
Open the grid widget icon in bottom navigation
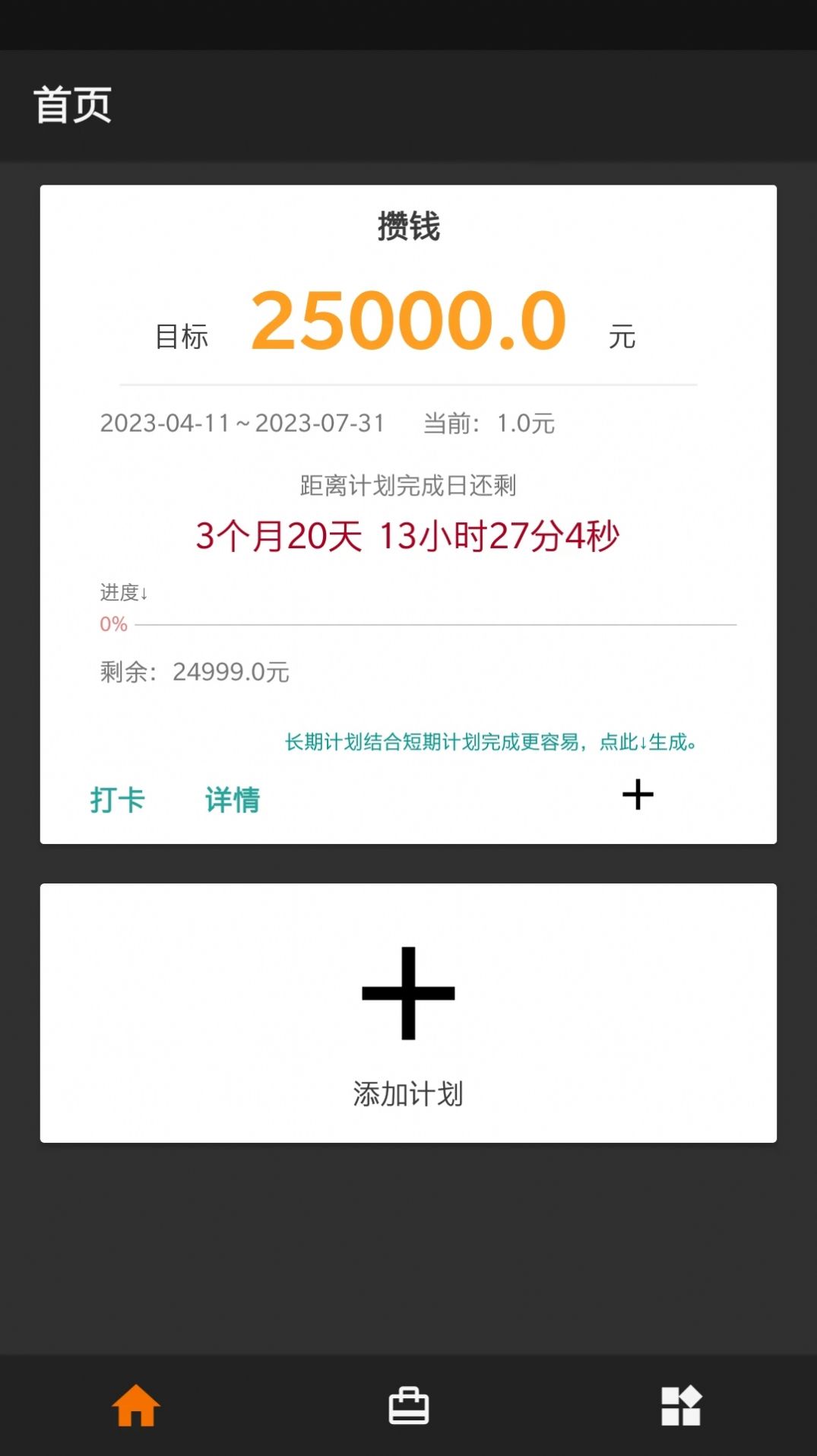[x=682, y=1405]
